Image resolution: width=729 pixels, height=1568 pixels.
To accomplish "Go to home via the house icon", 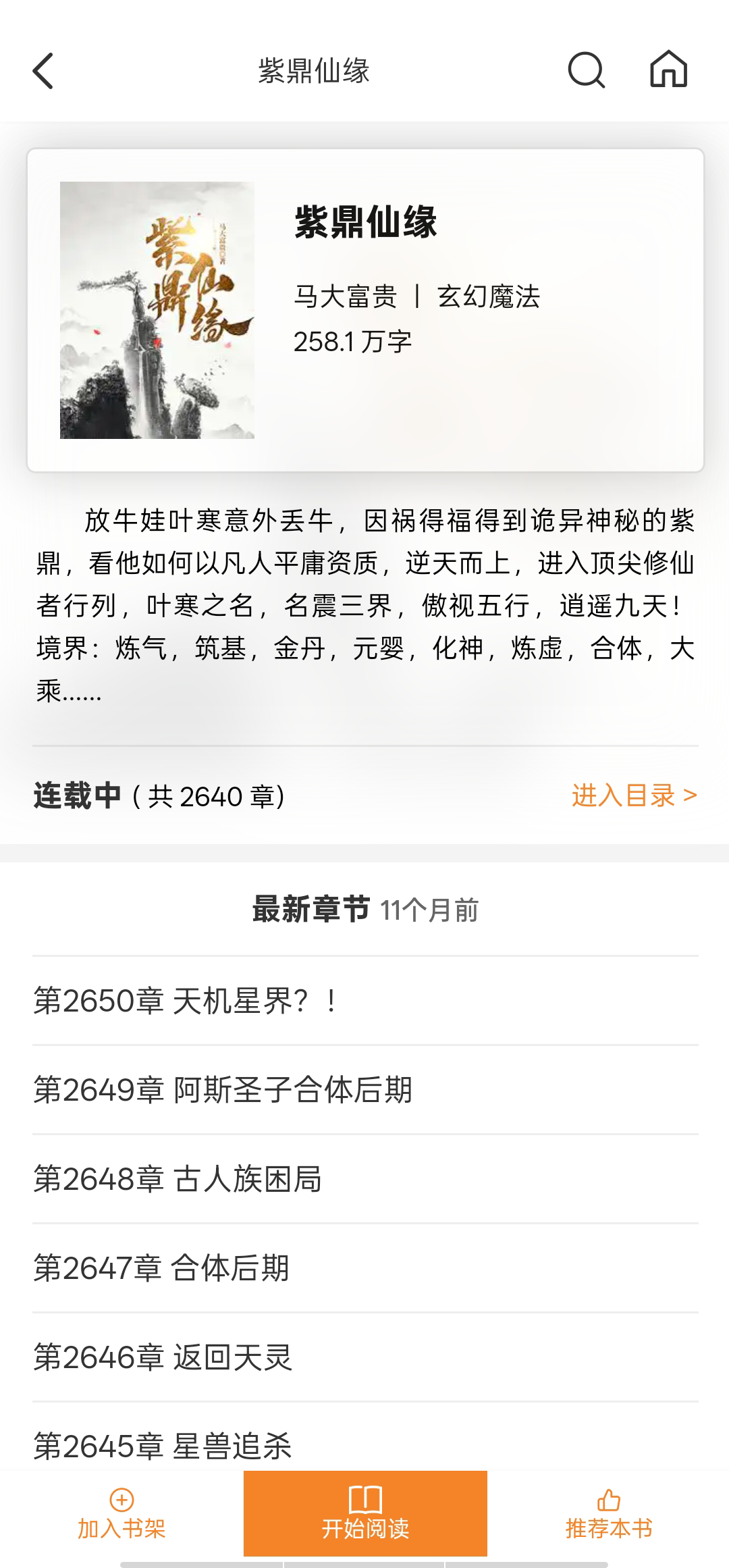I will point(668,71).
